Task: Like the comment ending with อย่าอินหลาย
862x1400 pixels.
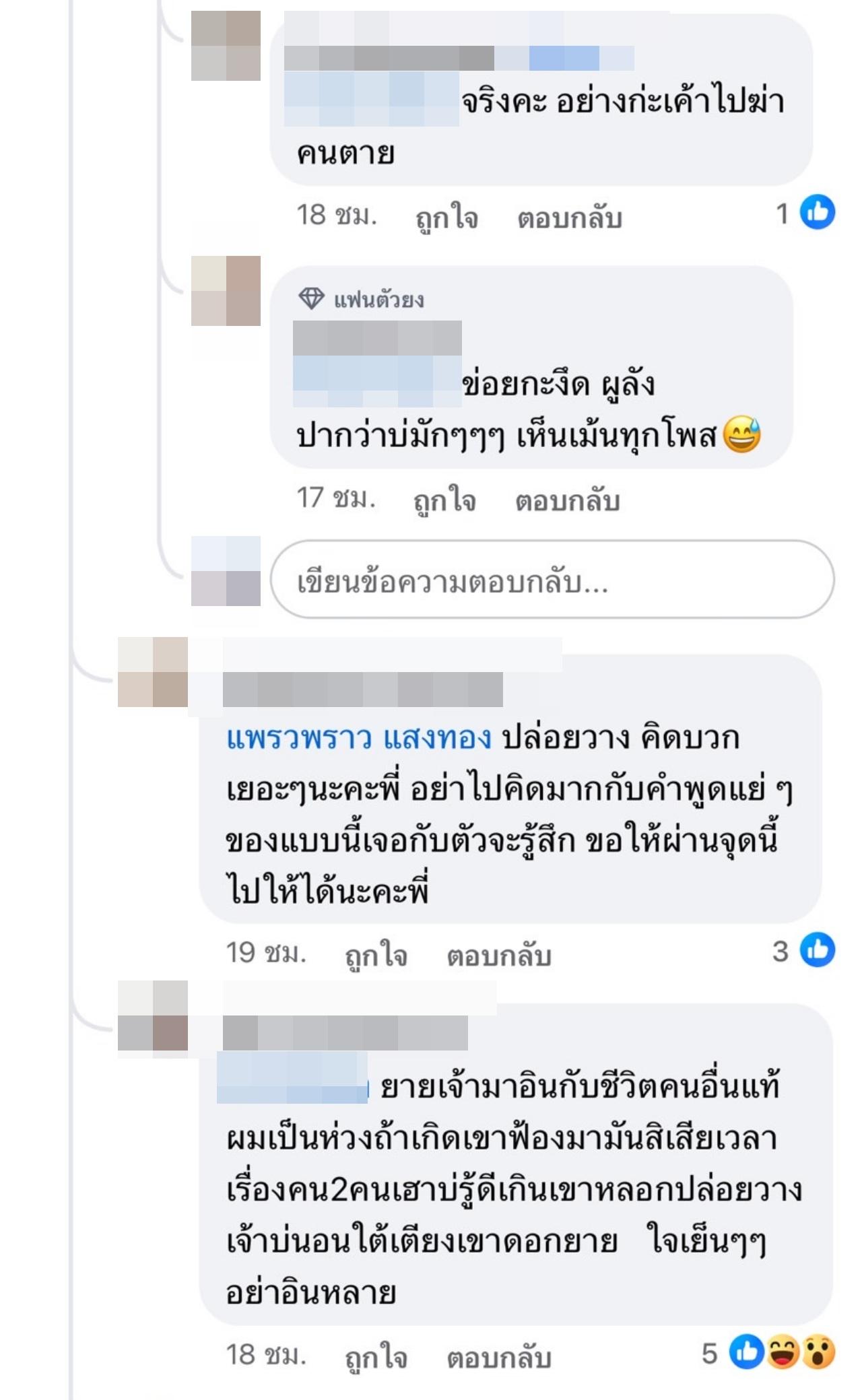Action: pos(376,1357)
